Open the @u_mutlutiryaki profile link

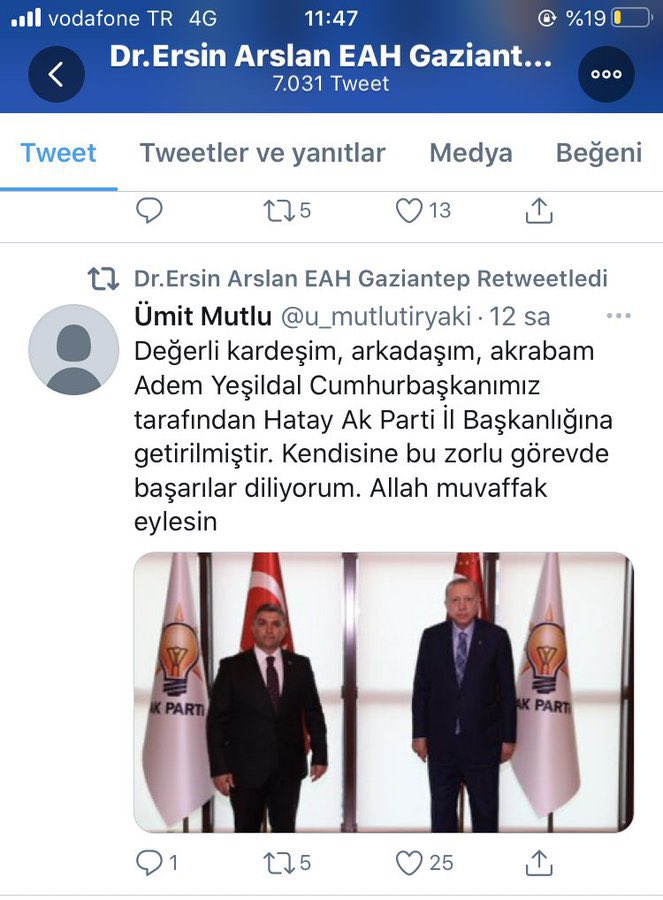click(374, 317)
